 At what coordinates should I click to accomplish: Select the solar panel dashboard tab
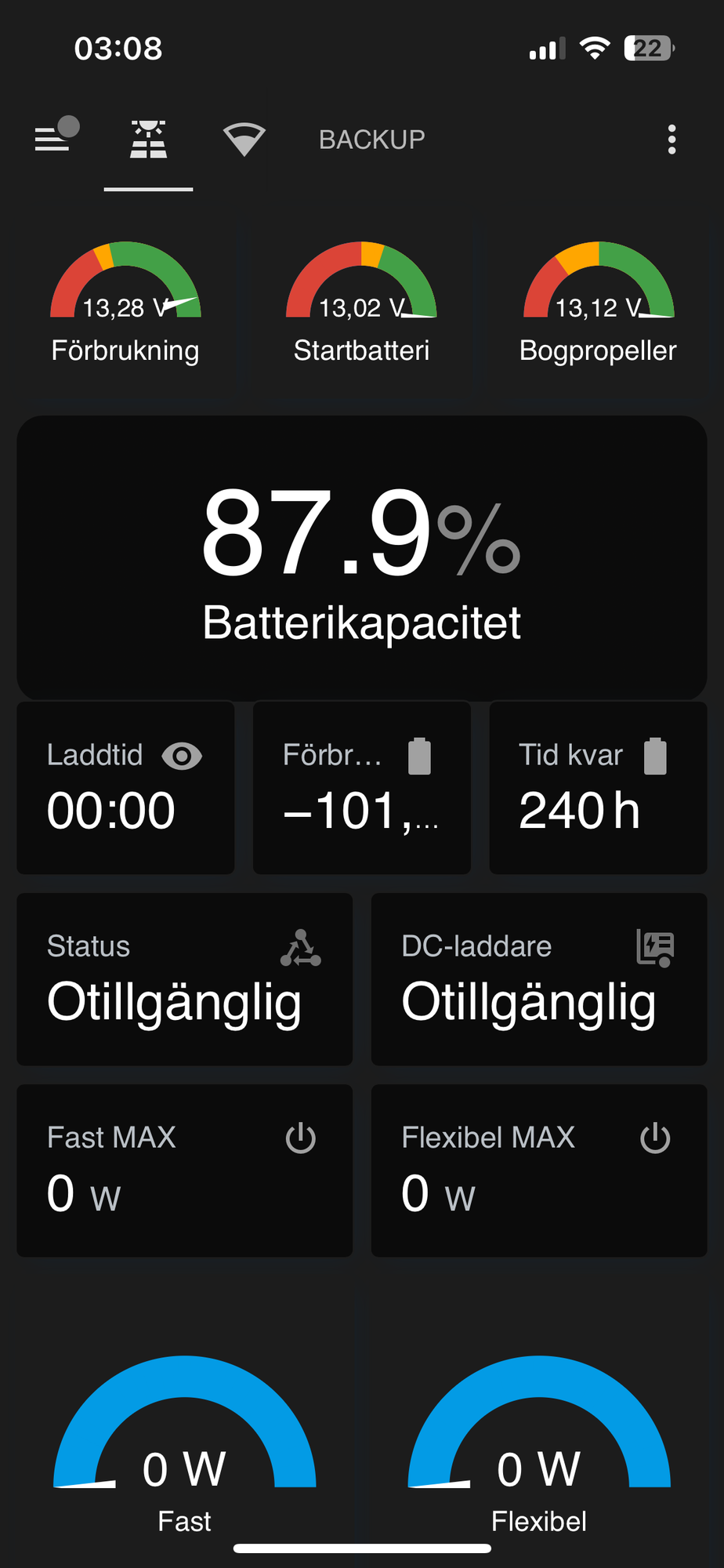tap(149, 140)
